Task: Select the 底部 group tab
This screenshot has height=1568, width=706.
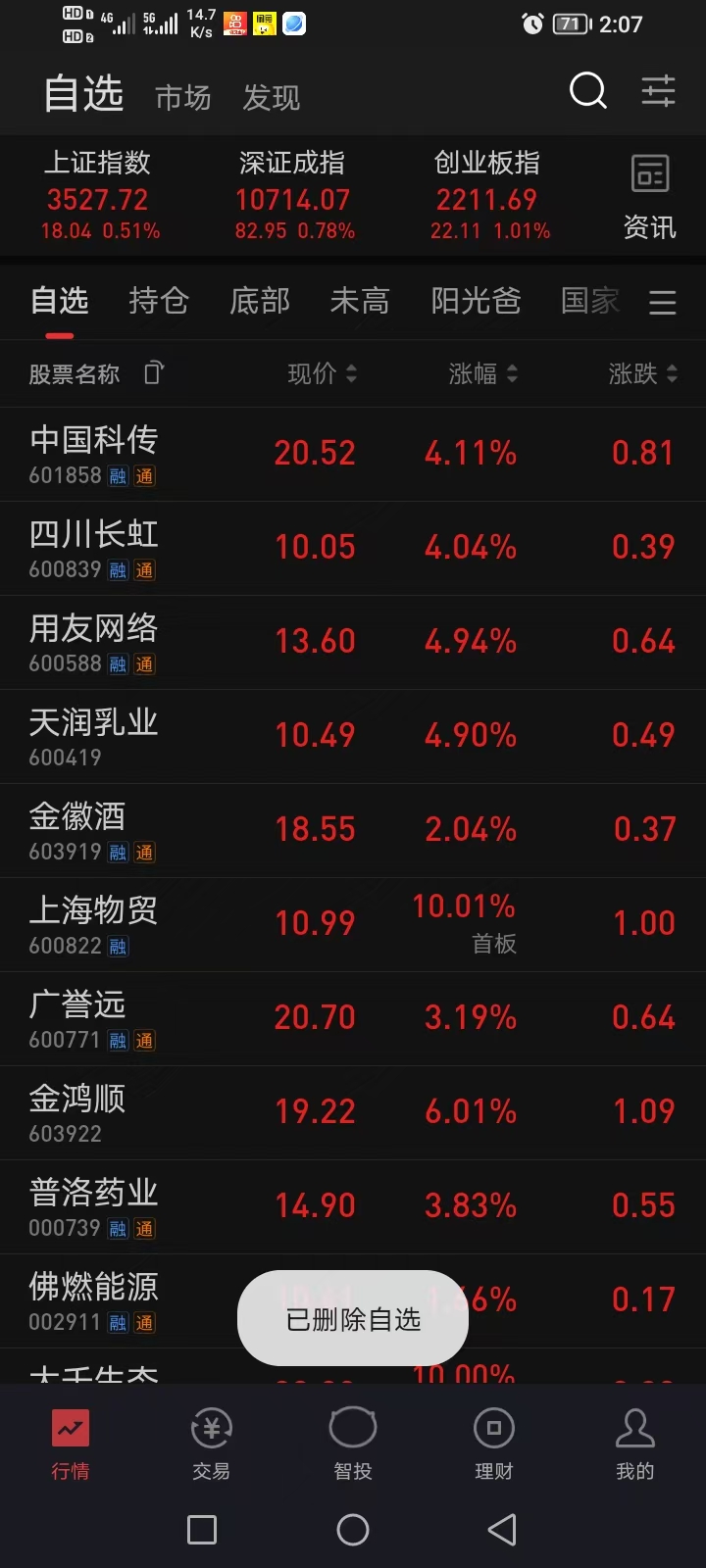Action: (260, 301)
